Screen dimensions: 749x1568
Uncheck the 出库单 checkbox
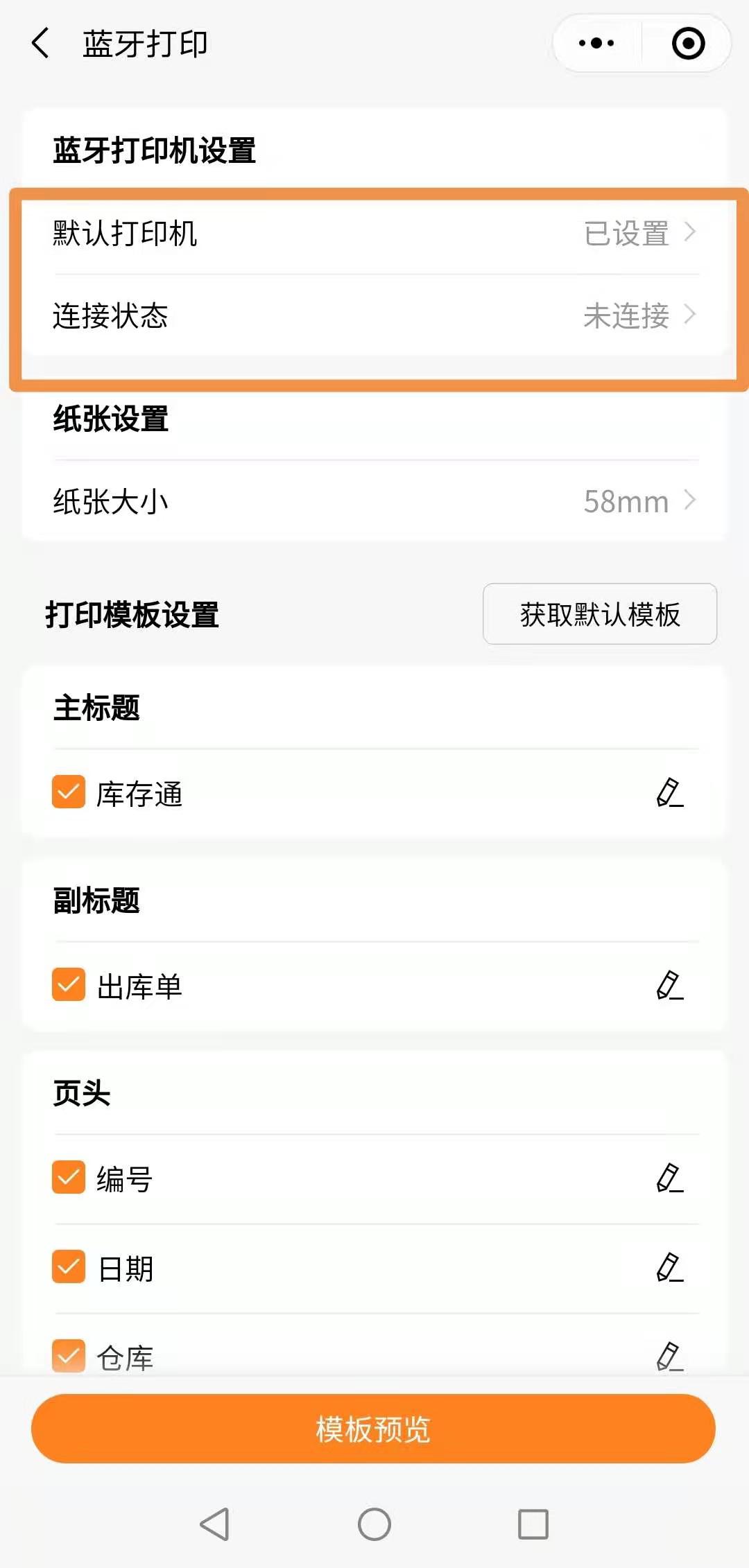[69, 985]
